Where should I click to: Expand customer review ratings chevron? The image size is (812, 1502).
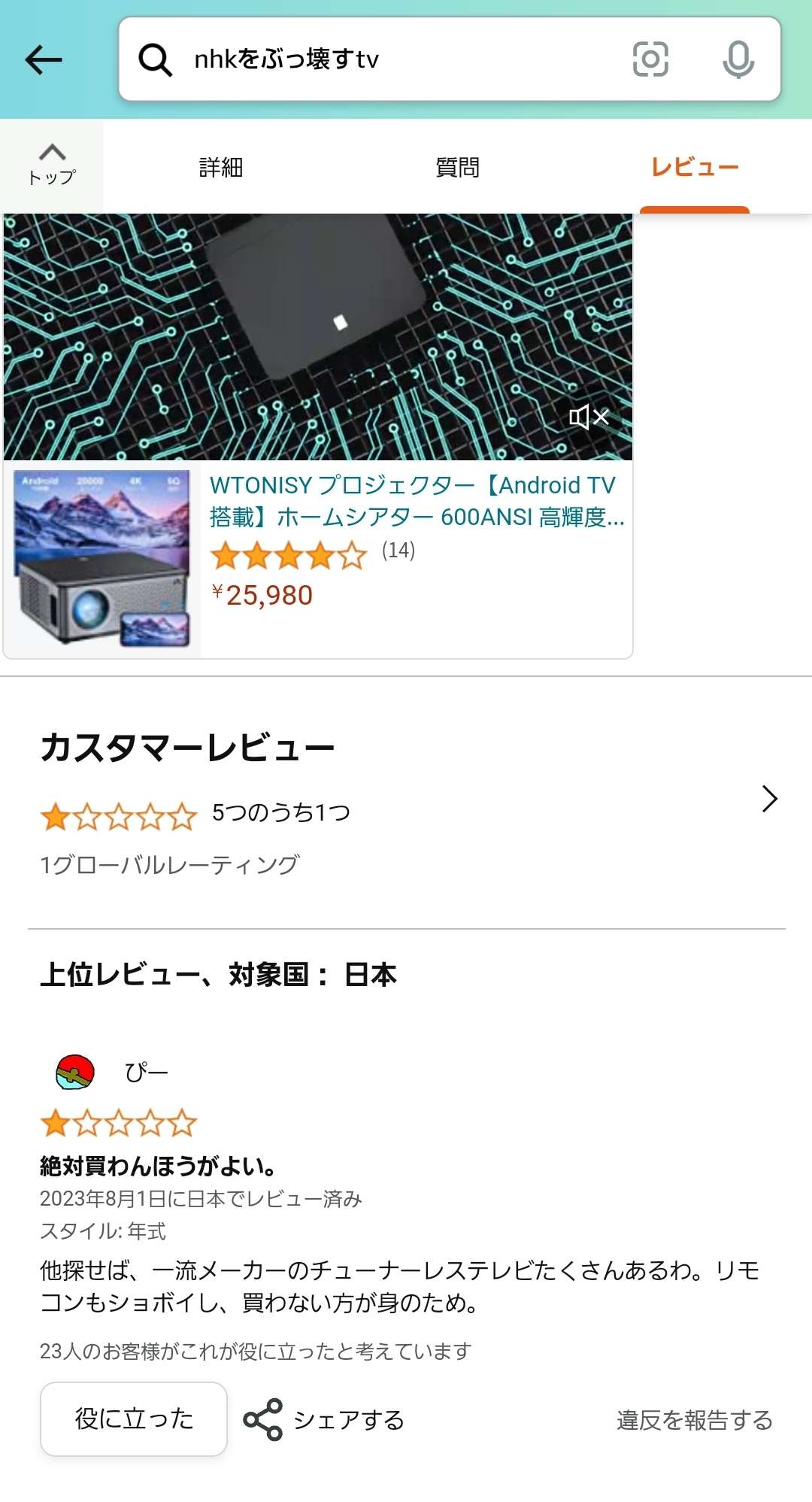click(768, 799)
